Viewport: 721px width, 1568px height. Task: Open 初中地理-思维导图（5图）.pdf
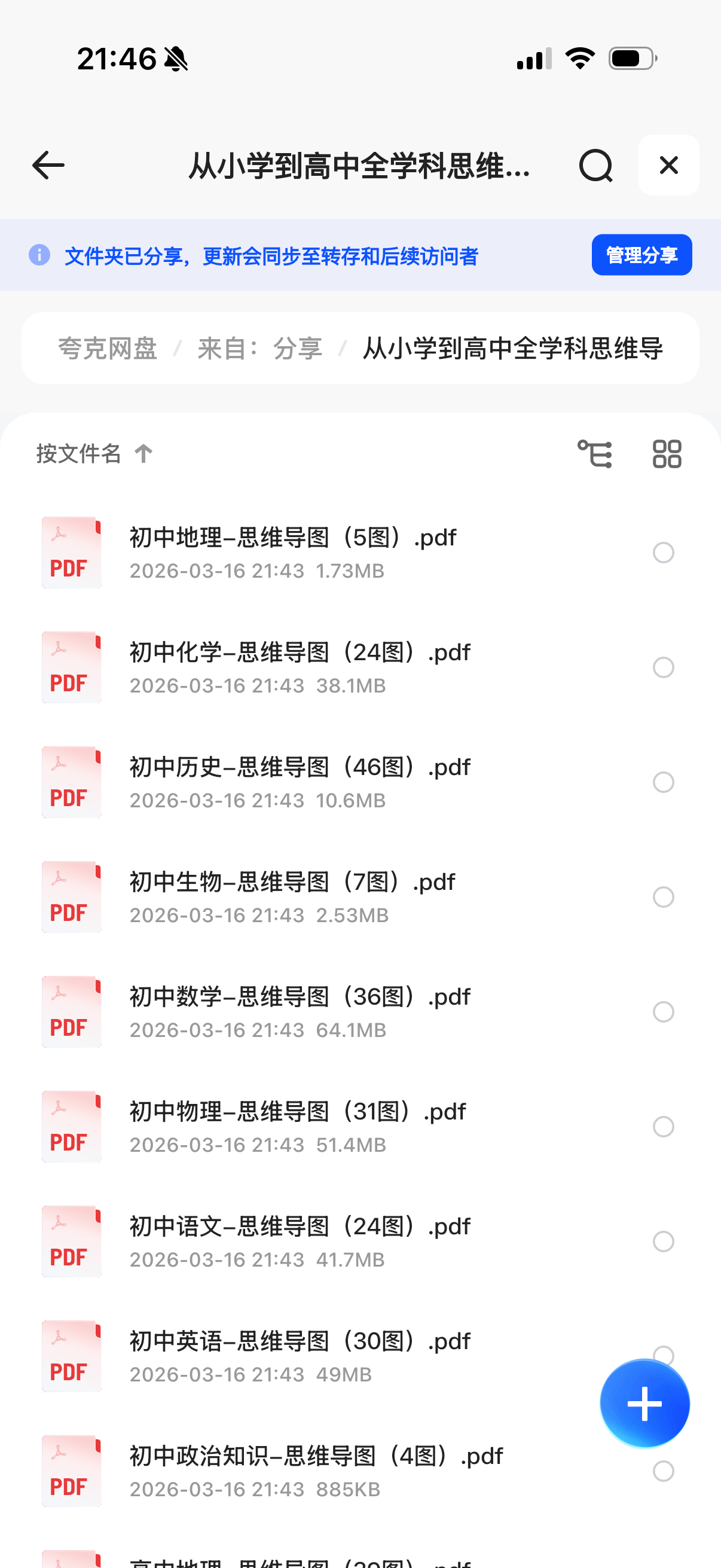[293, 538]
